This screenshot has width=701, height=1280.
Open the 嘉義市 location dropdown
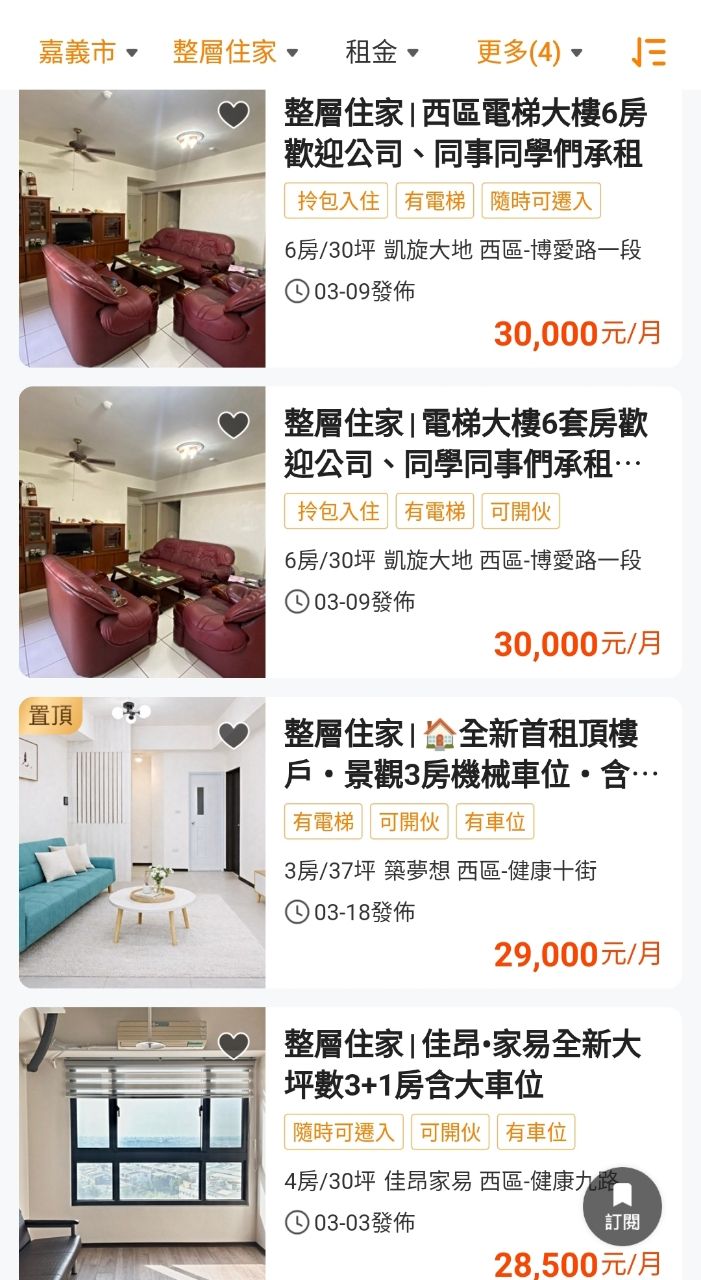pos(88,52)
